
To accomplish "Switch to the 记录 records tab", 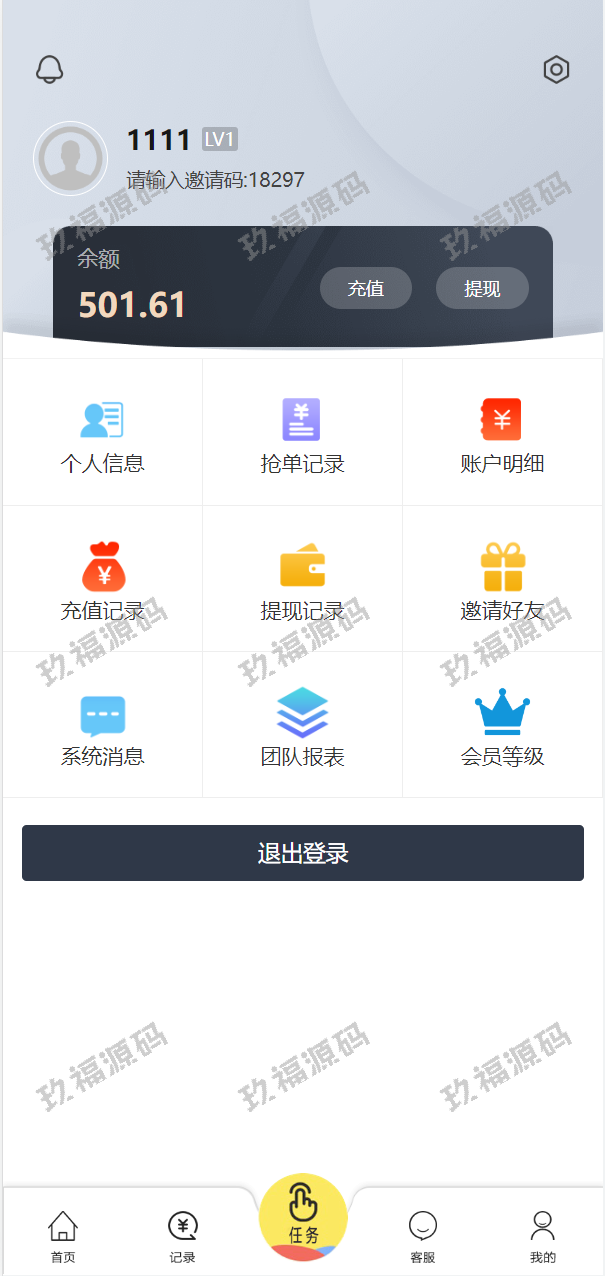I will tap(182, 1236).
